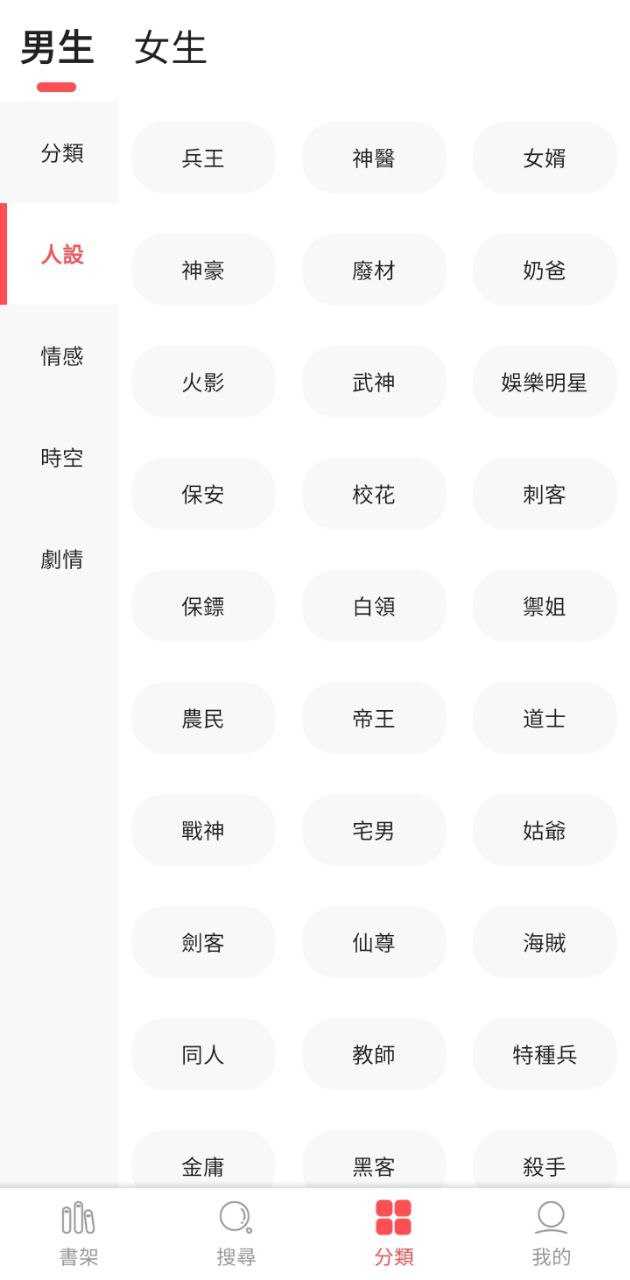Select the 女婿 tag
Image resolution: width=630 pixels, height=1280 pixels.
[x=545, y=158]
